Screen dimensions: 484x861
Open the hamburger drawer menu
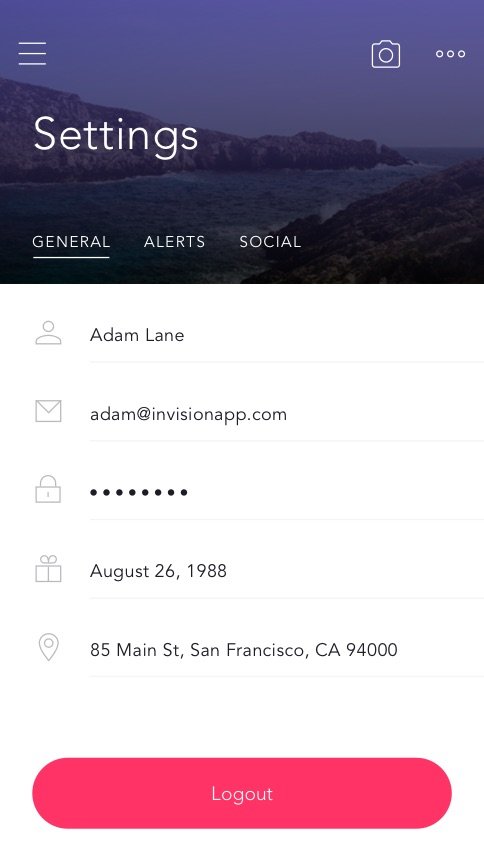32,53
